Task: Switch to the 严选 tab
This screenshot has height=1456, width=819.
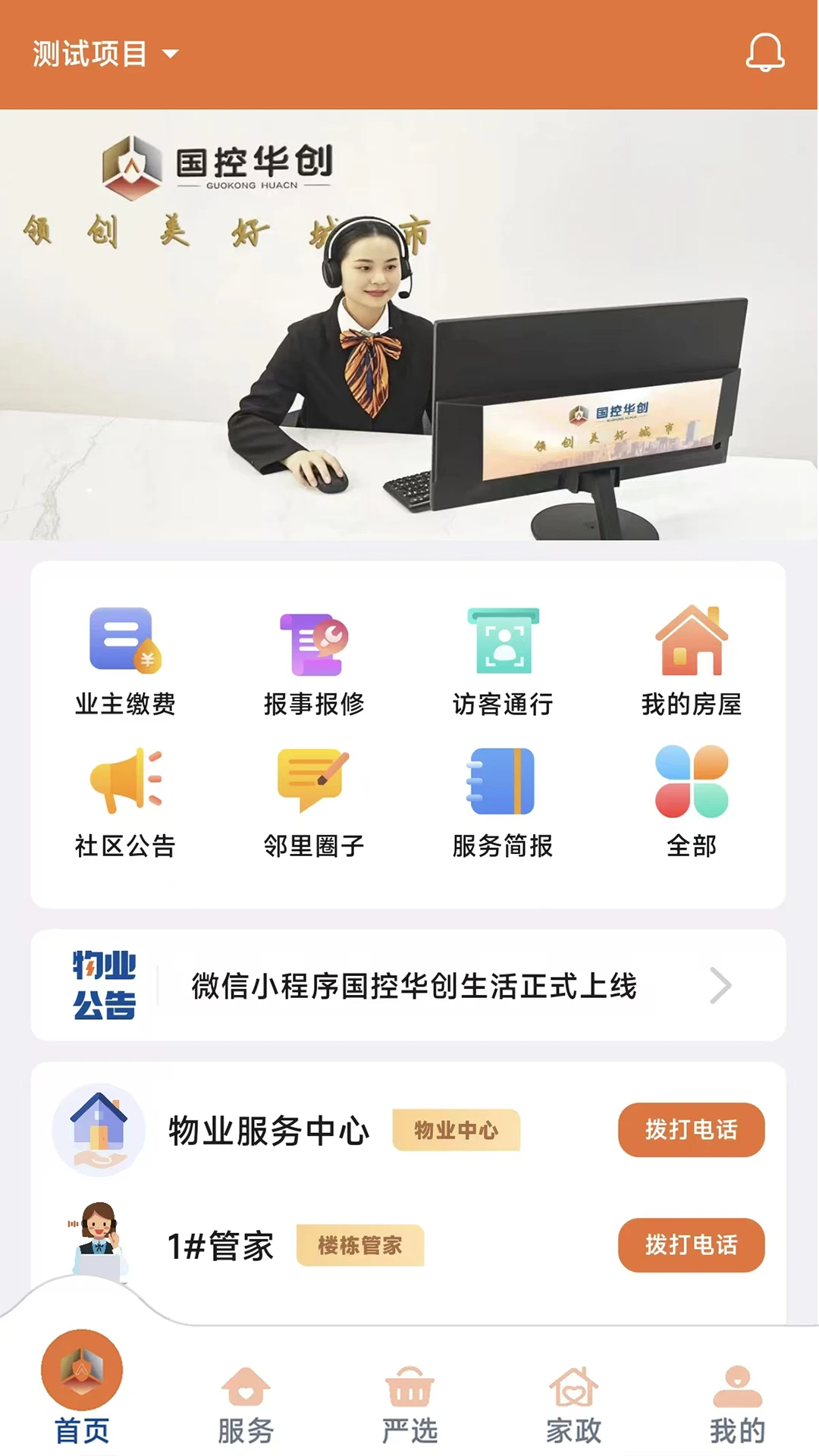Action: point(409,1404)
